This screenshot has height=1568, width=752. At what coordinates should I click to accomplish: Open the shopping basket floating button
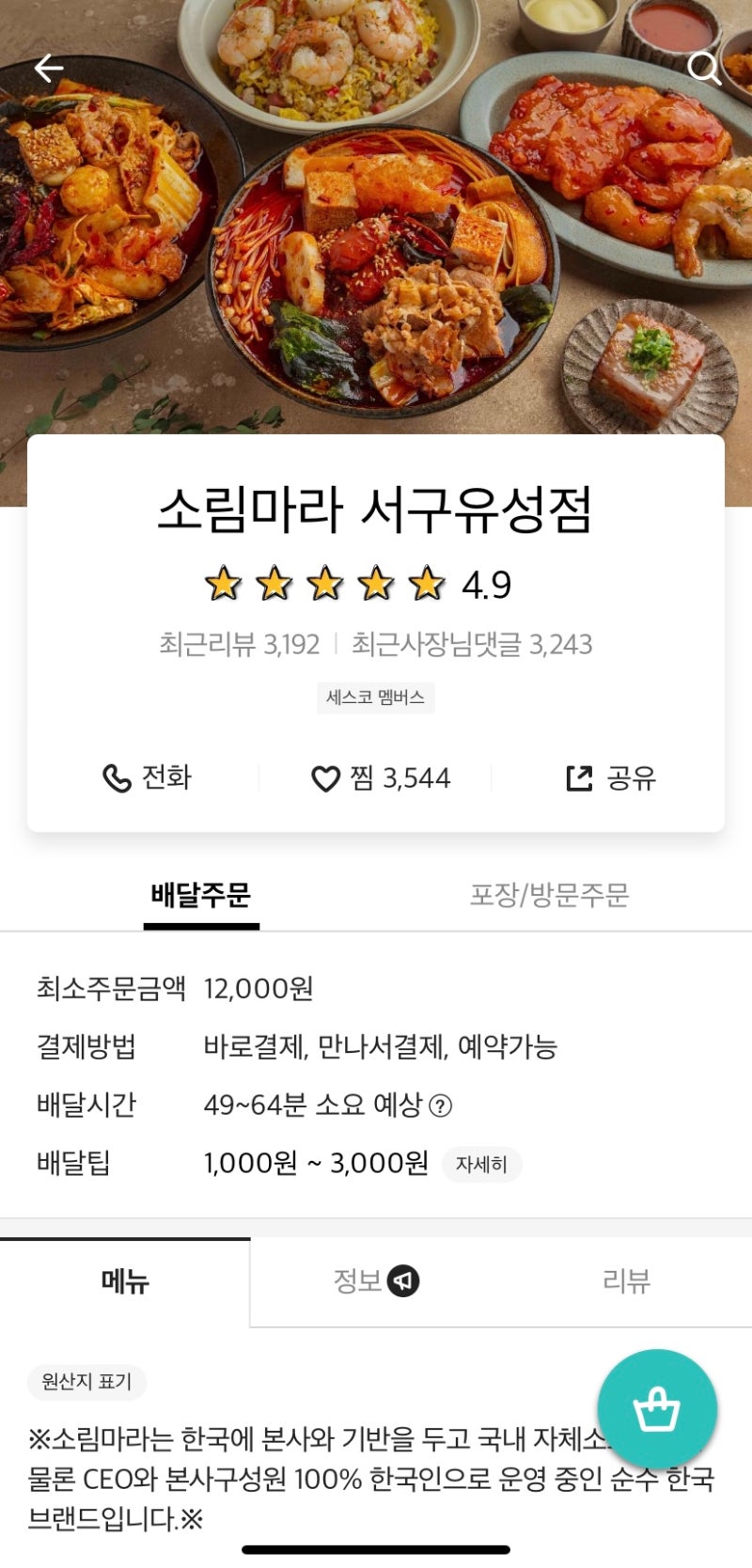(657, 1409)
